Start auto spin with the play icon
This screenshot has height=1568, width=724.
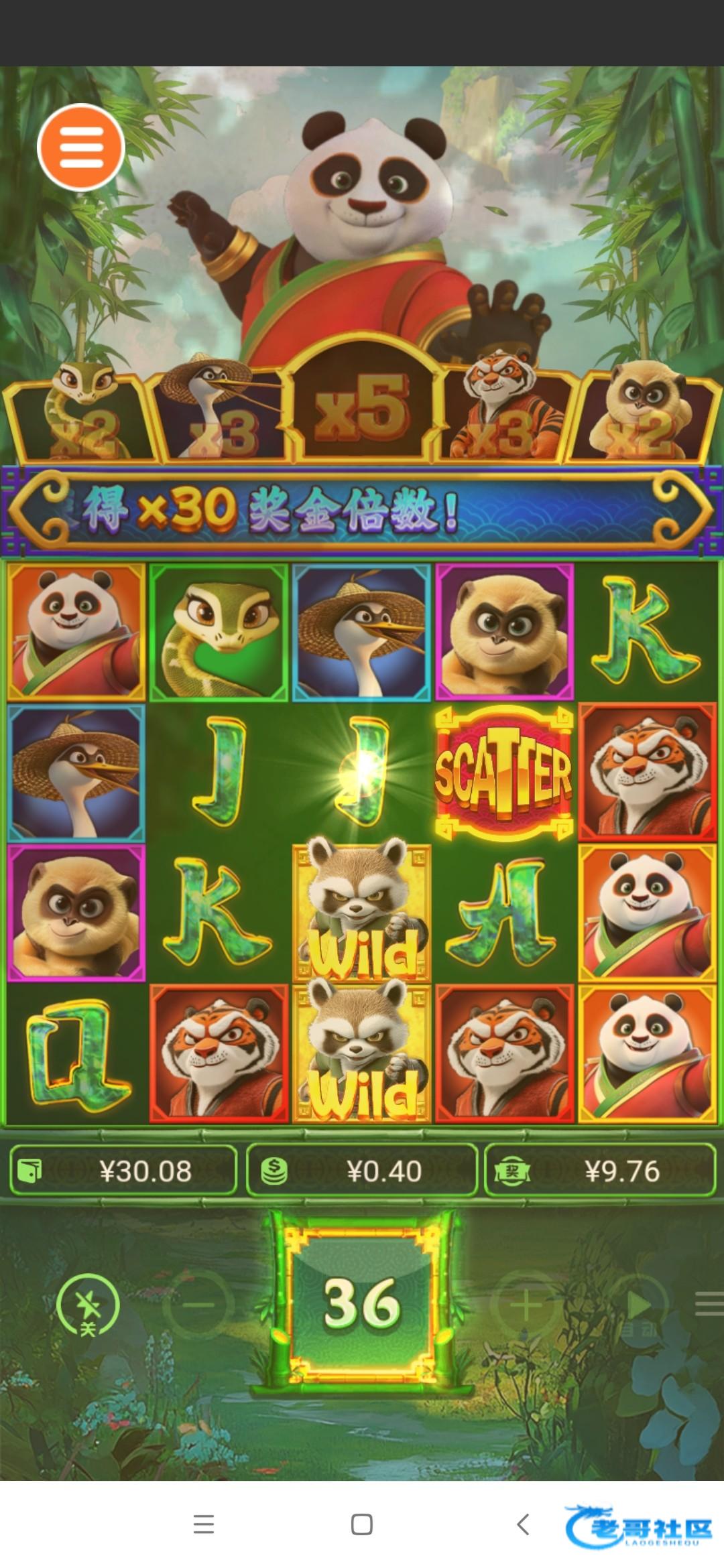pyautogui.click(x=638, y=1307)
